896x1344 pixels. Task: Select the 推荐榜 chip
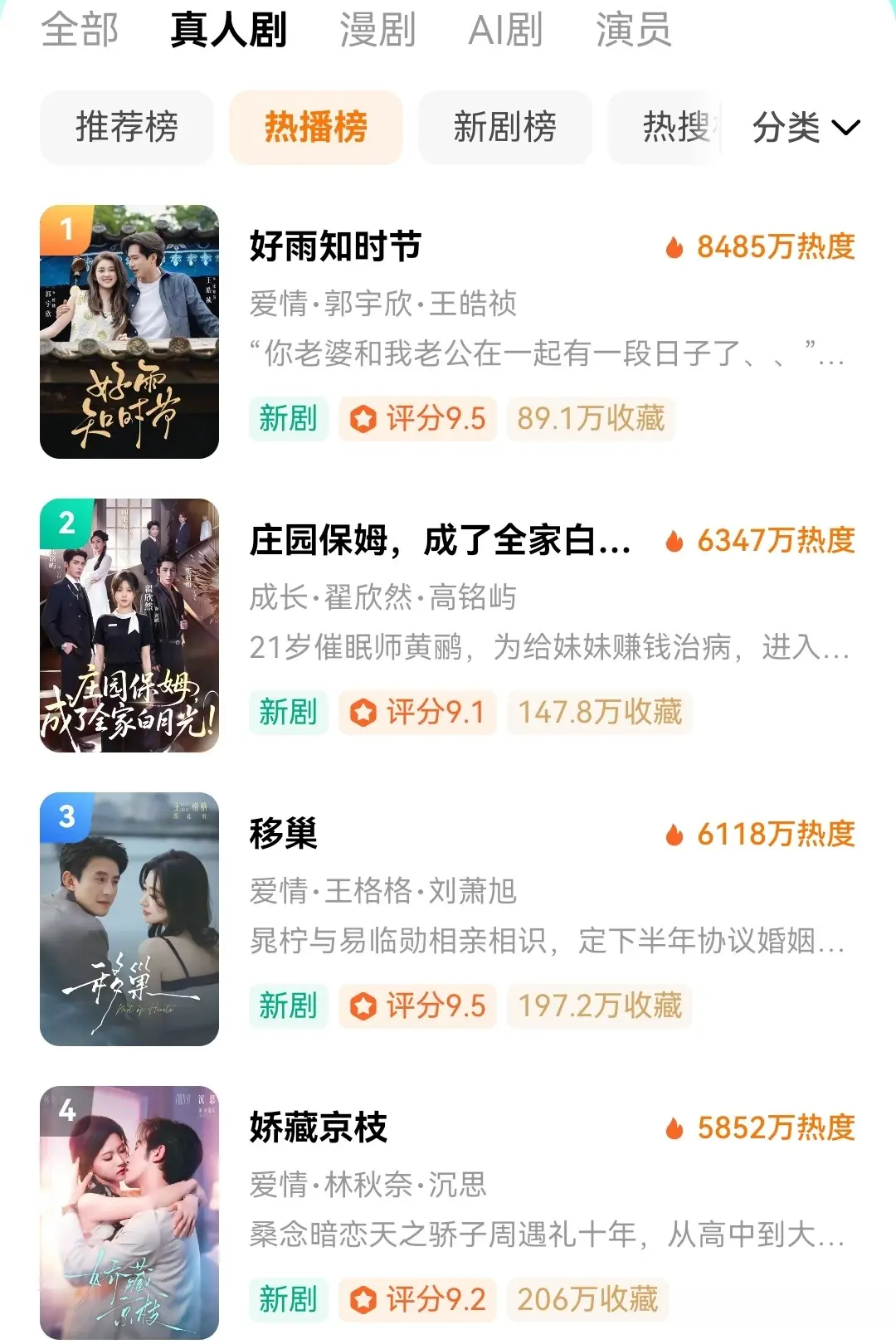(127, 127)
